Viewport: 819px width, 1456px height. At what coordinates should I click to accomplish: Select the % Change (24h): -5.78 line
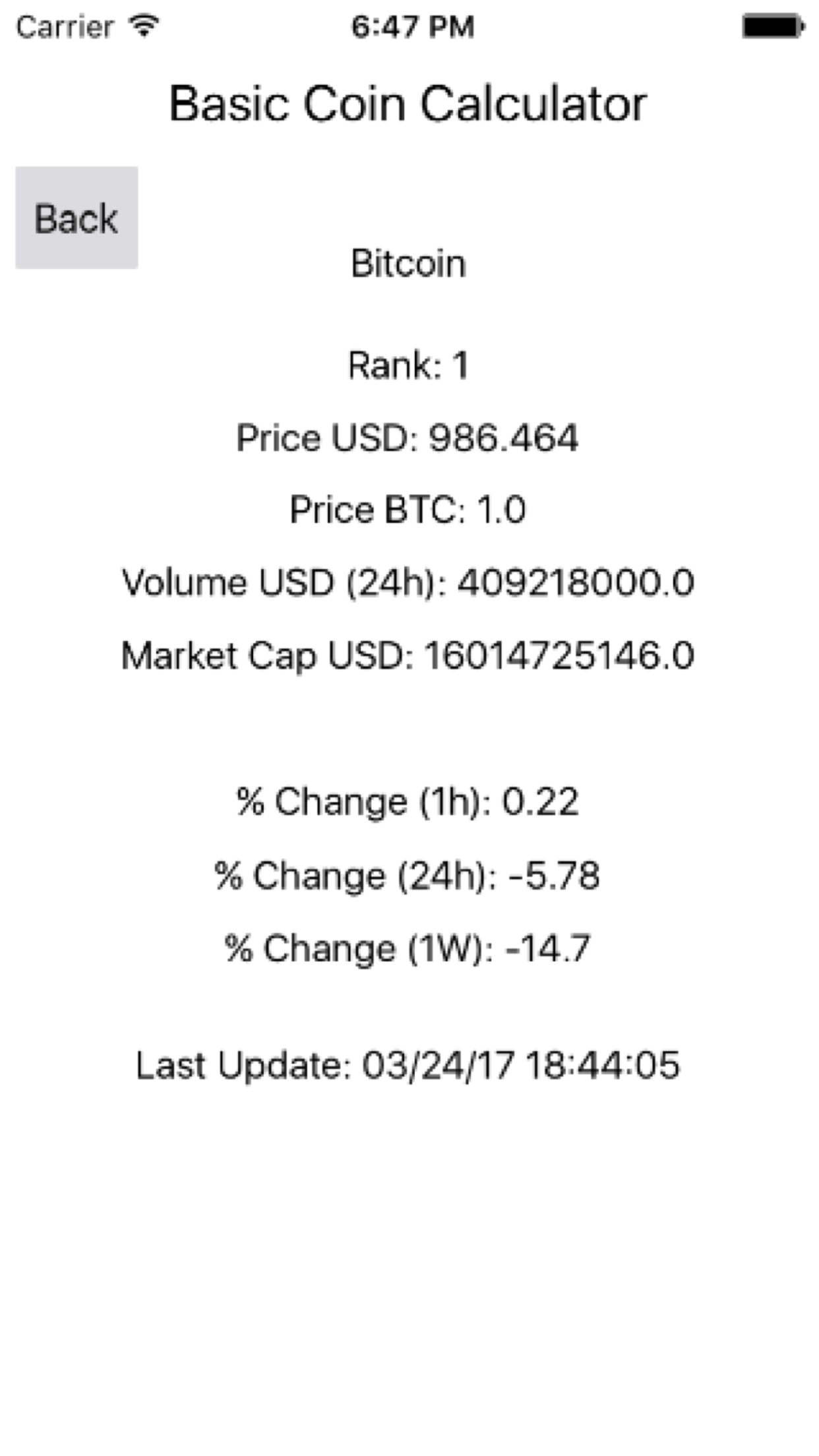pyautogui.click(x=409, y=874)
